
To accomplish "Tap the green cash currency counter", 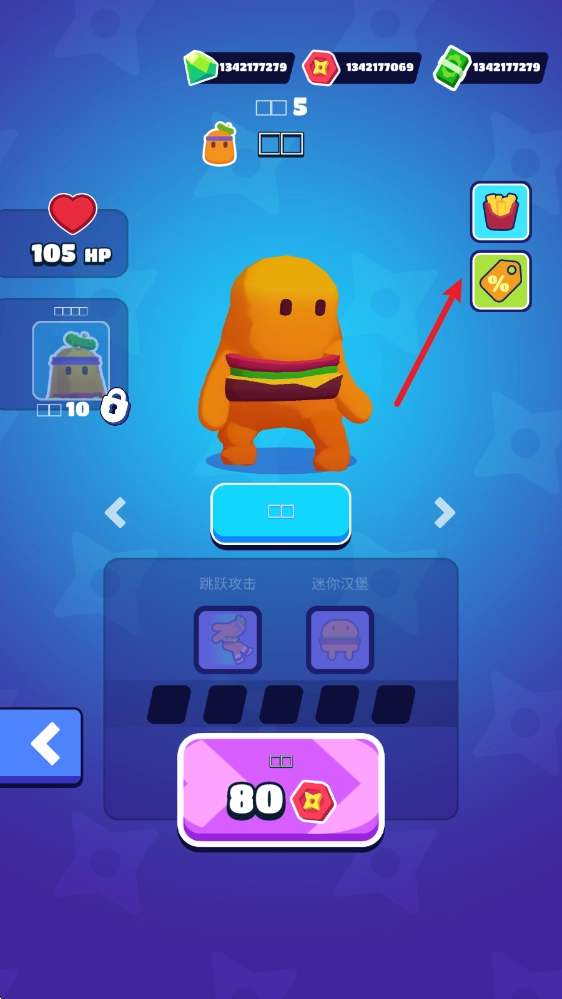I will click(491, 68).
